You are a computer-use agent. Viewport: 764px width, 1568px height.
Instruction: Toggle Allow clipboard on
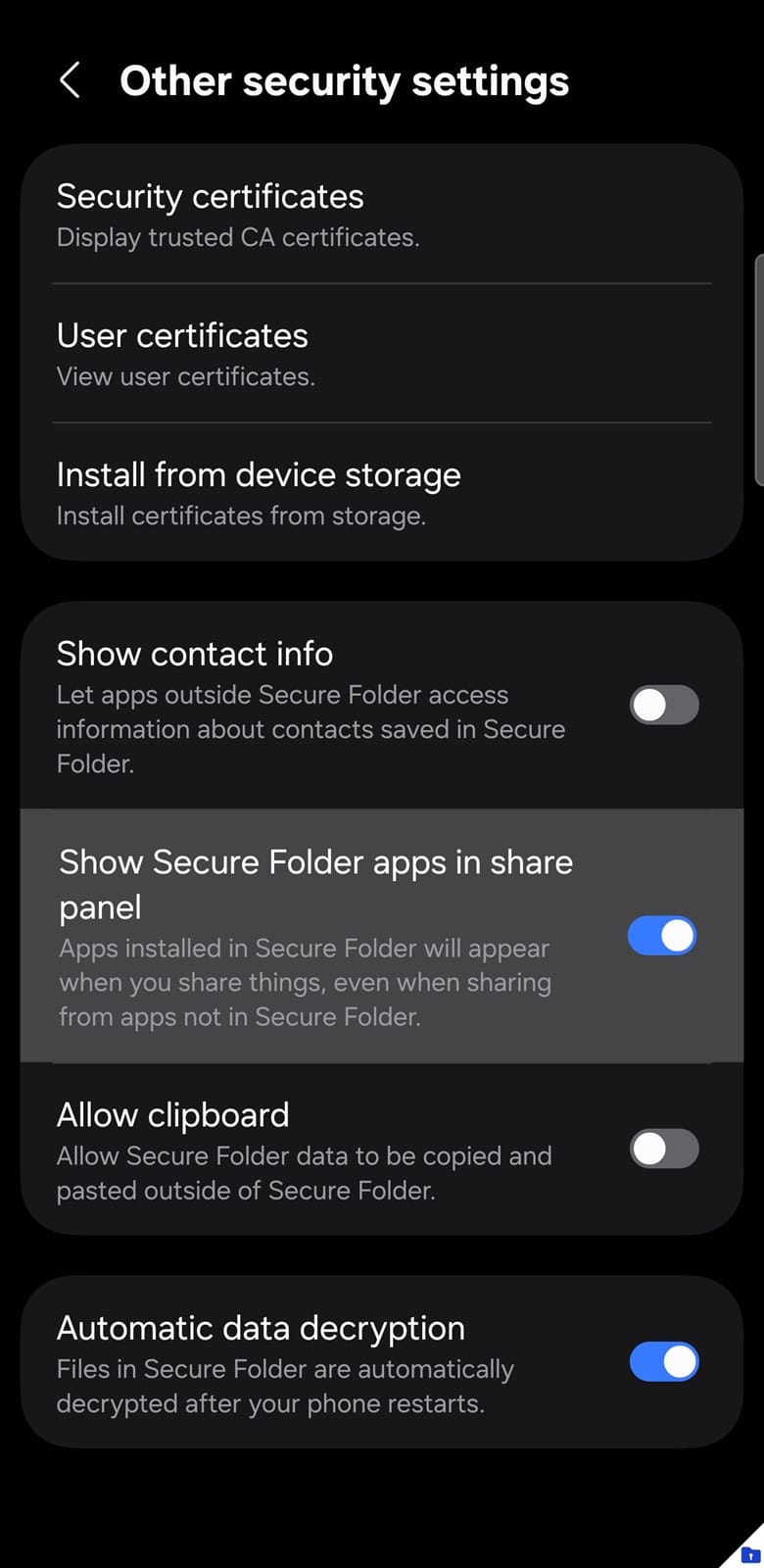click(663, 1149)
